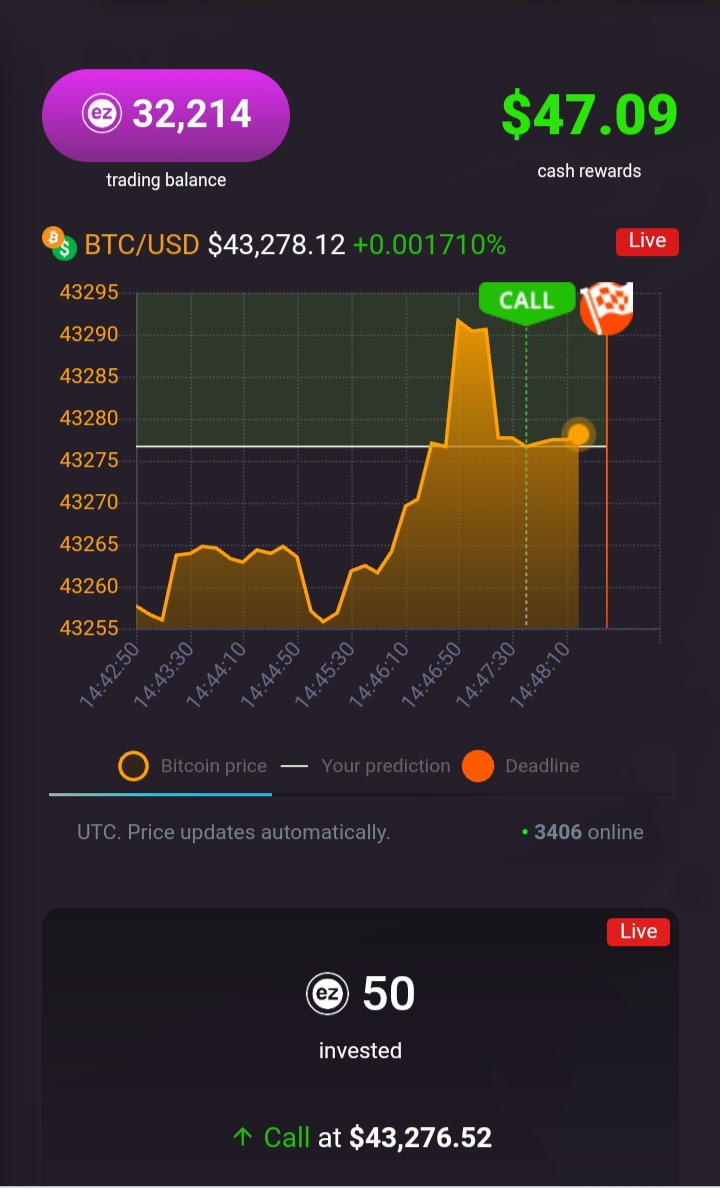Open the BTC/USD pair selector
The width and height of the screenshot is (720, 1189).
[x=140, y=244]
